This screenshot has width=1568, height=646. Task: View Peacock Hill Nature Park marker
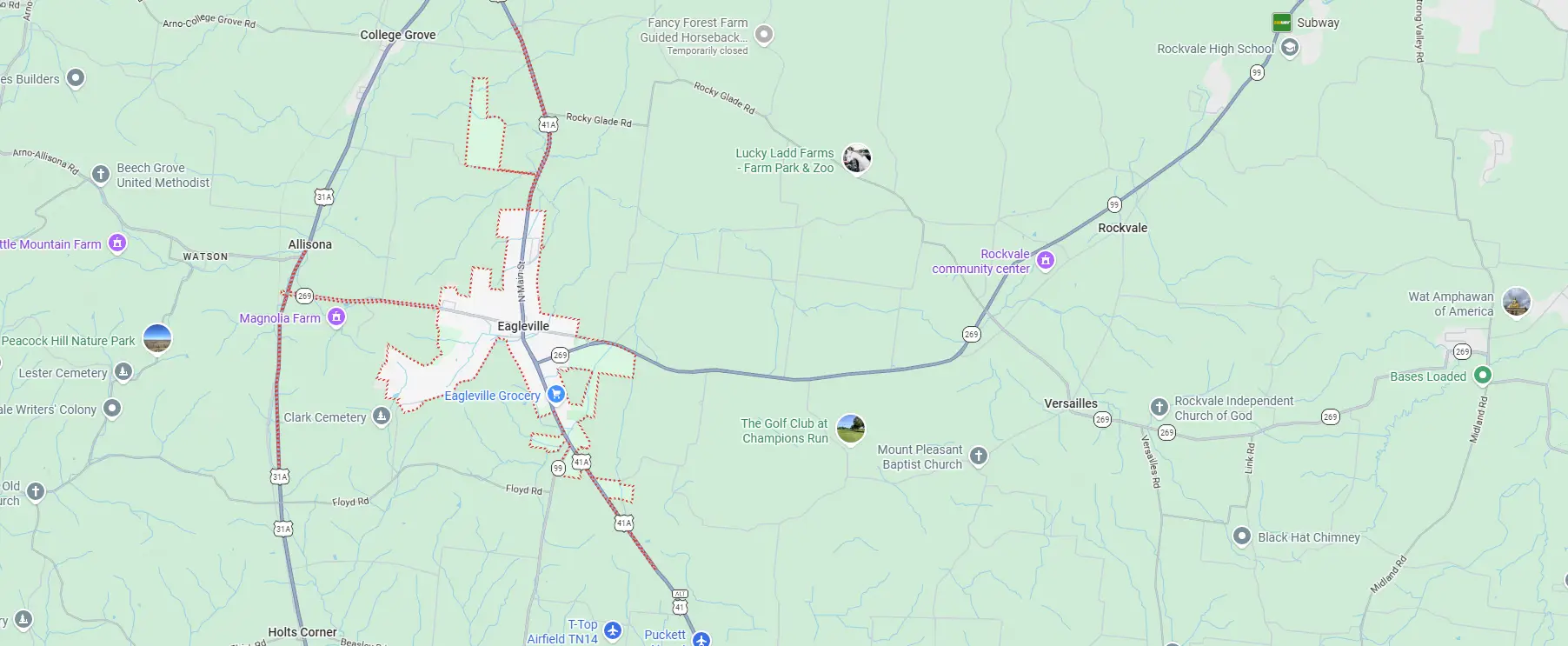(156, 339)
